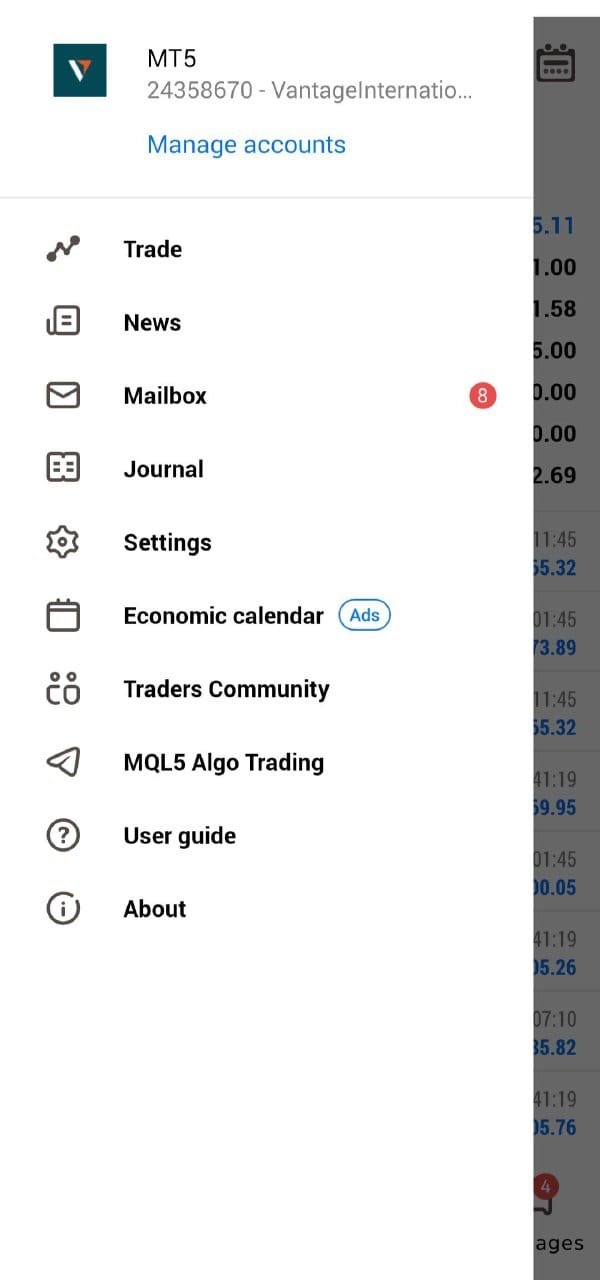Open app Settings

[x=167, y=543]
